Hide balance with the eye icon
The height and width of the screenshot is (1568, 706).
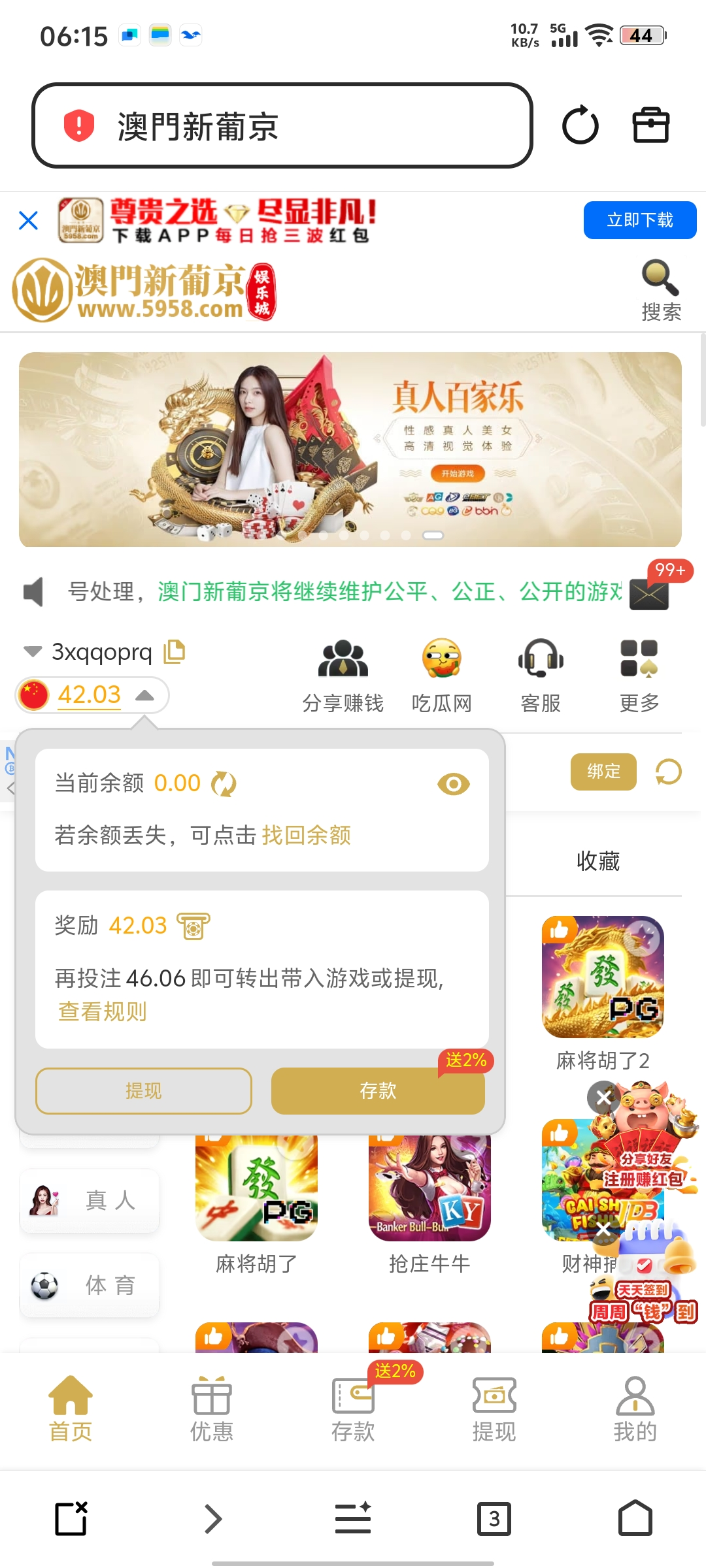(453, 784)
